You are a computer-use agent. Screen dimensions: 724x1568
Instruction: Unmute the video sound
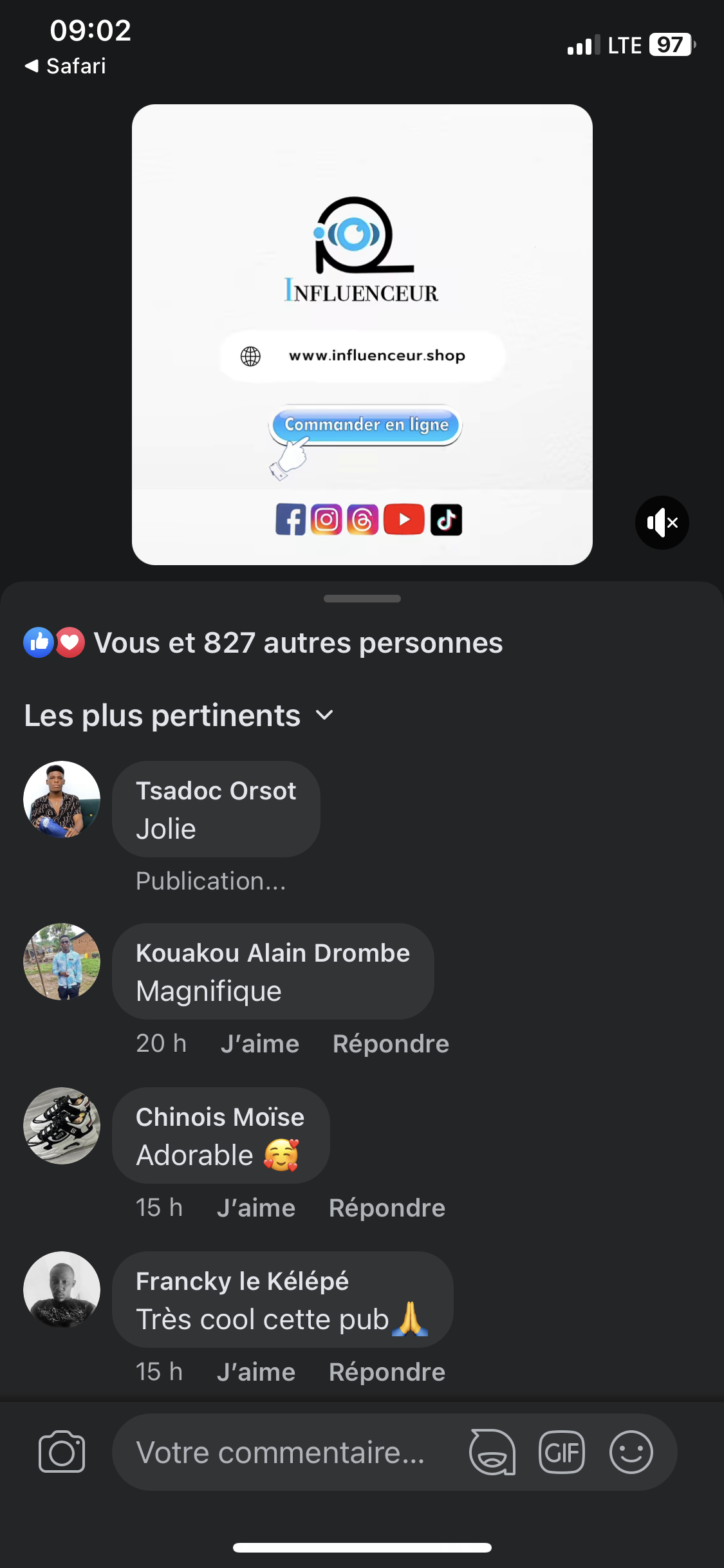click(x=662, y=523)
